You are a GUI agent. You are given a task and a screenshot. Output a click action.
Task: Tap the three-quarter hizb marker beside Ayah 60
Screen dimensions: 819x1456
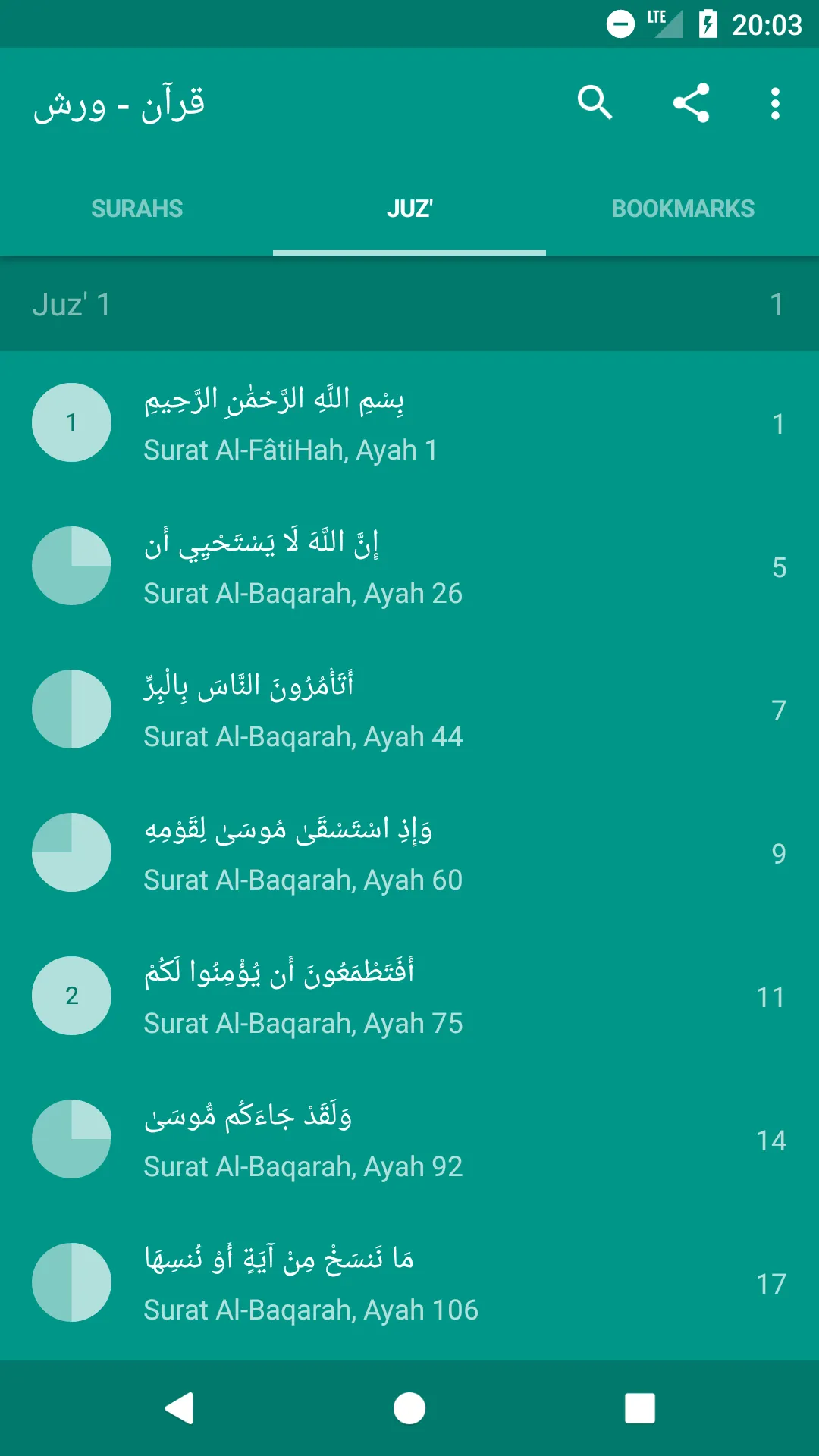71,852
